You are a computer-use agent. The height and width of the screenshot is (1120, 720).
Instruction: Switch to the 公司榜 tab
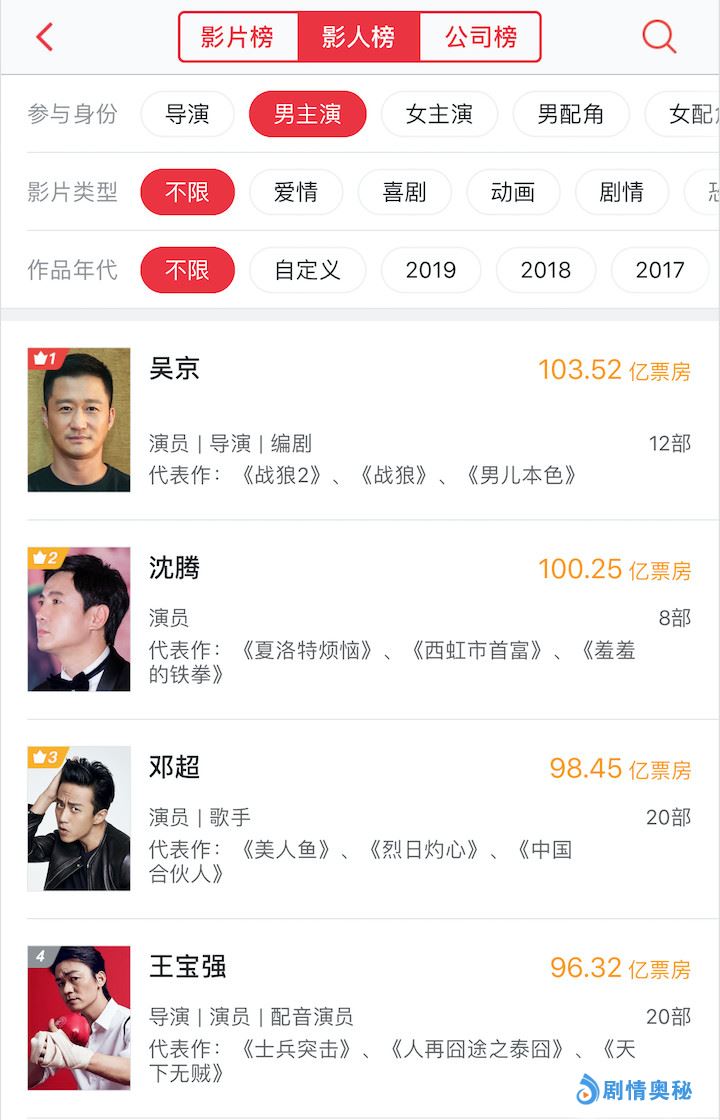point(481,37)
